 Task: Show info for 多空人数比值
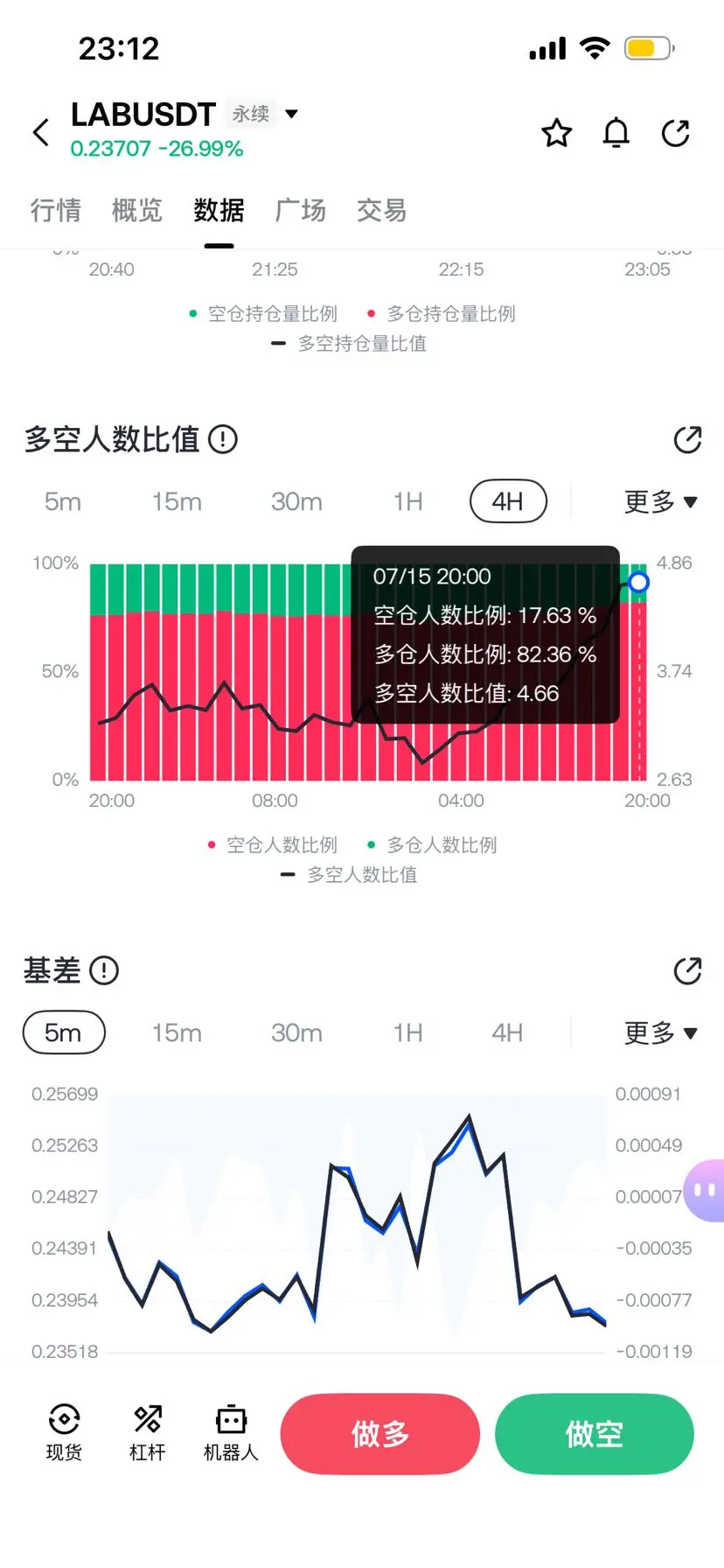click(x=223, y=439)
